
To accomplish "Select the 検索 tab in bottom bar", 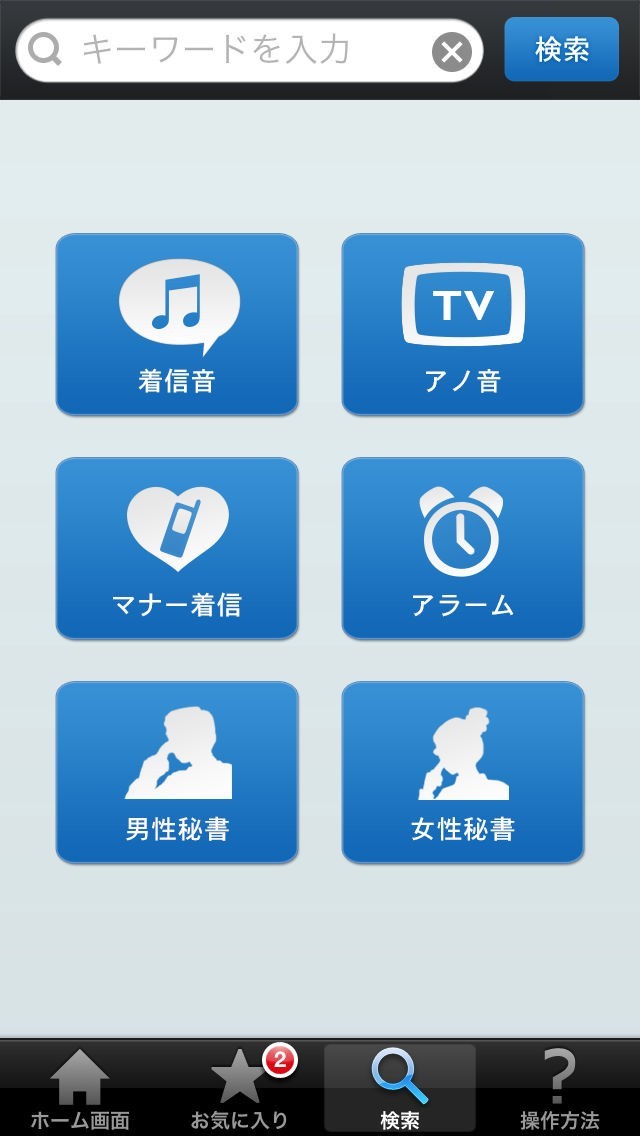I will 400,1088.
